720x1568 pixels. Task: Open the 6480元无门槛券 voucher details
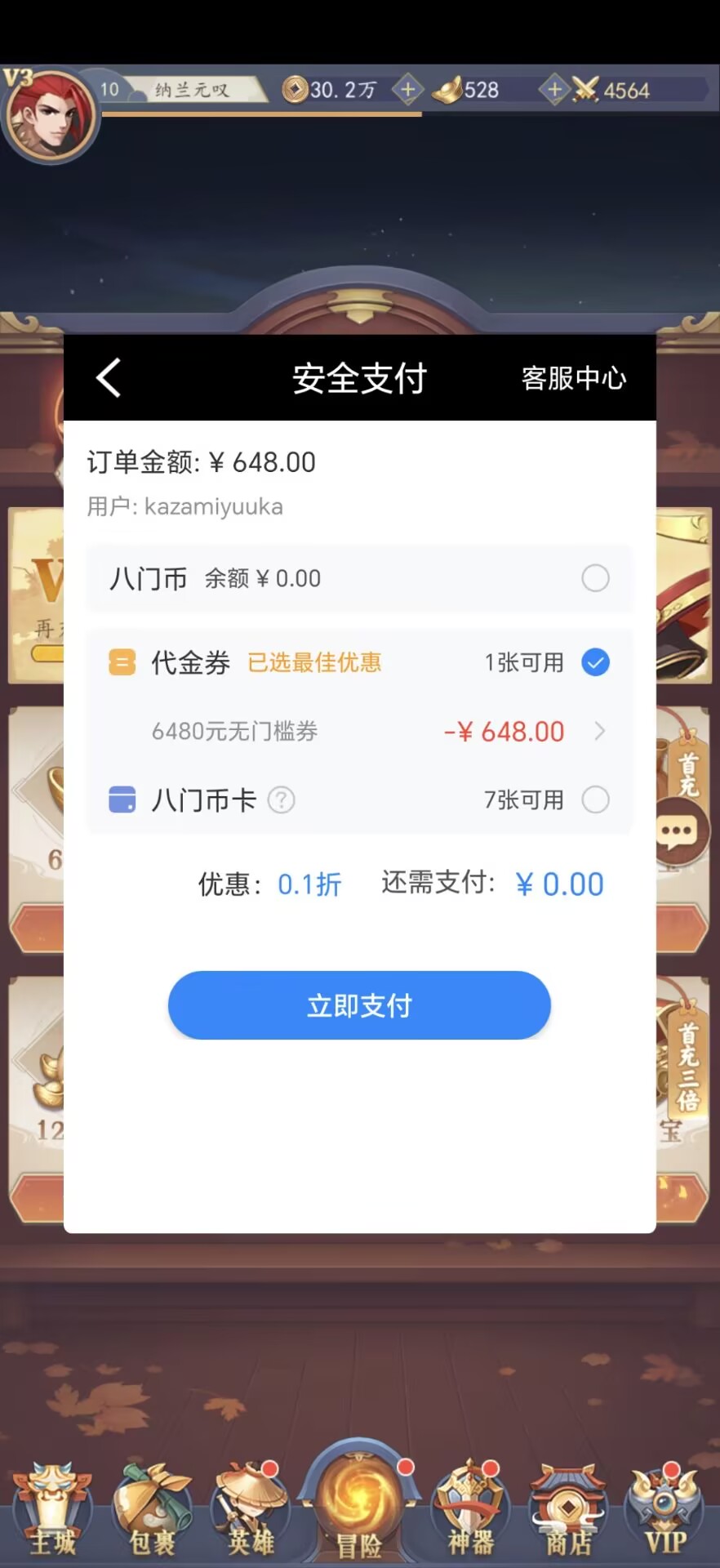pyautogui.click(x=599, y=731)
